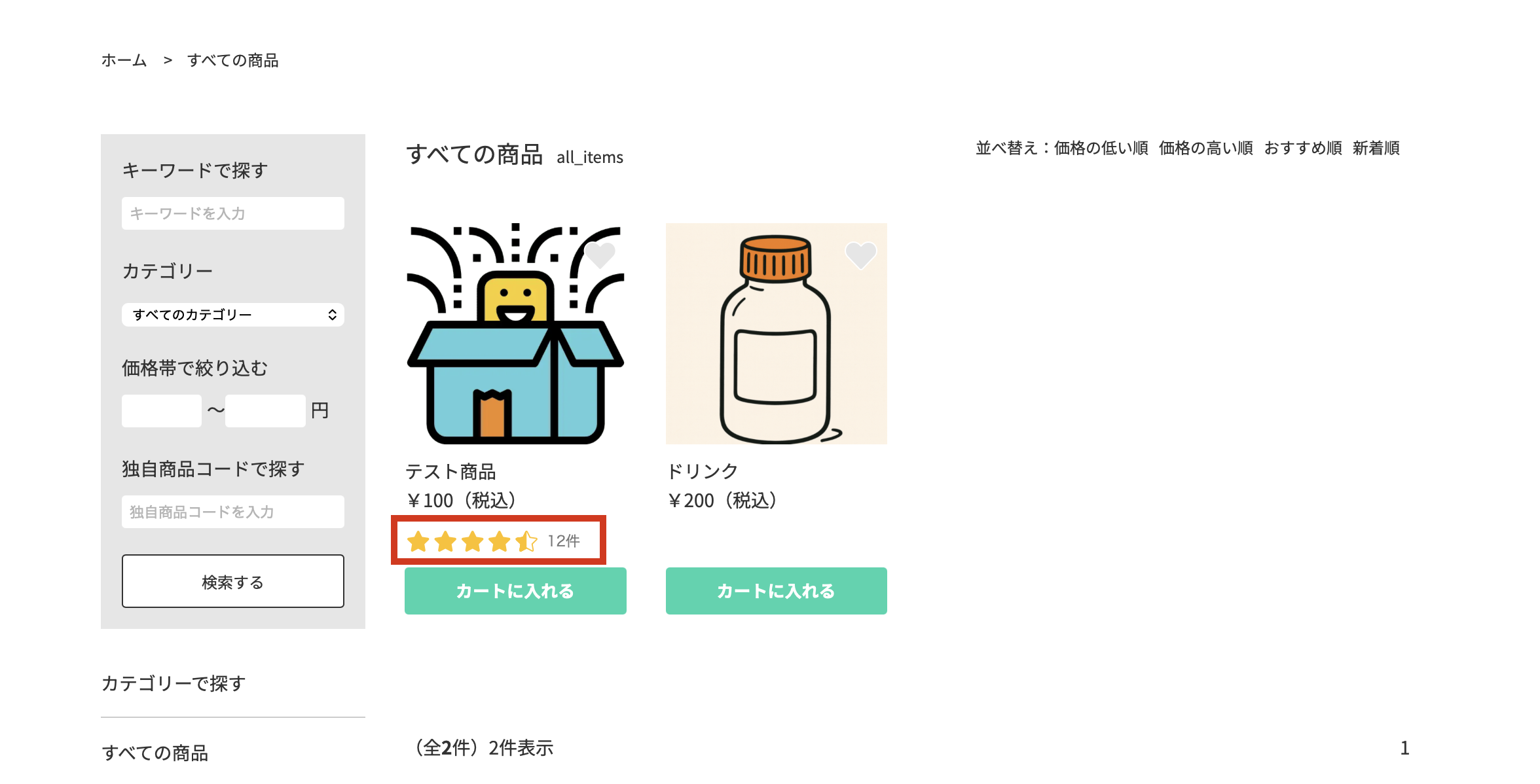This screenshot has width=1540, height=784.
Task: Sort by おすすめ順
Action: coord(1302,149)
